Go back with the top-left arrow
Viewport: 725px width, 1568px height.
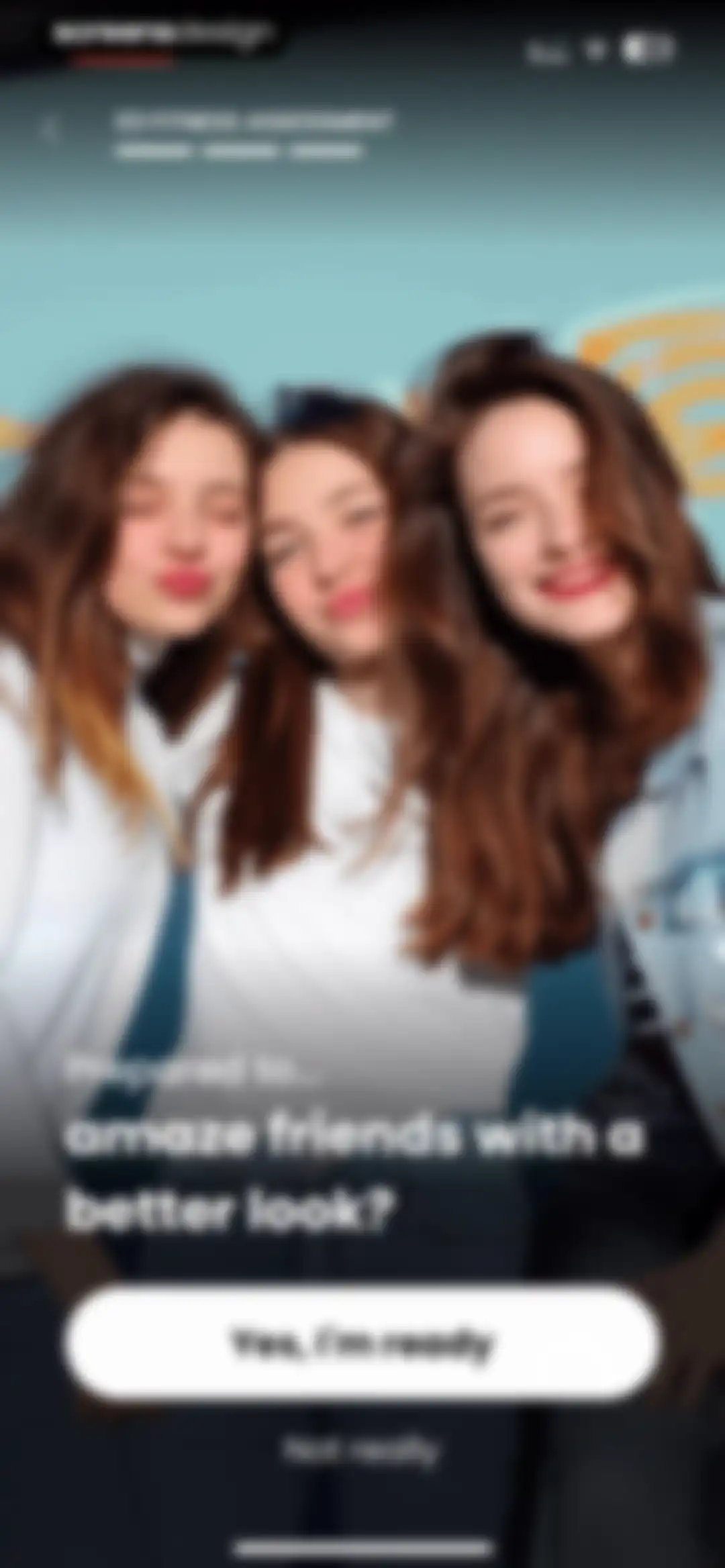click(x=51, y=130)
